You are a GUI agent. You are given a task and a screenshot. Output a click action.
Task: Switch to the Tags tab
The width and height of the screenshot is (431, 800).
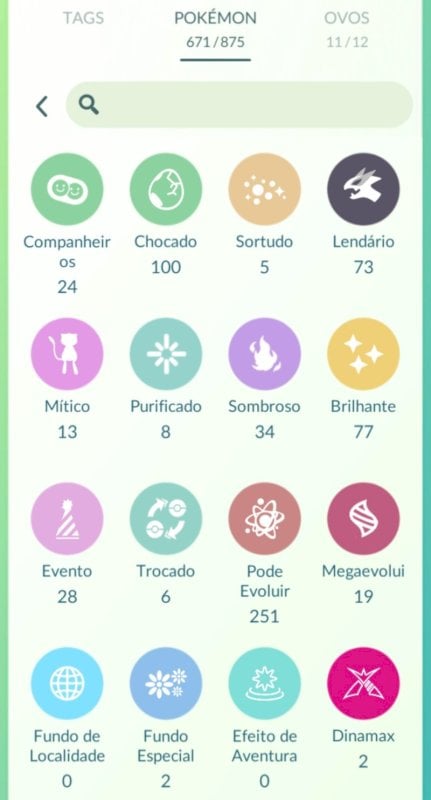[81, 18]
